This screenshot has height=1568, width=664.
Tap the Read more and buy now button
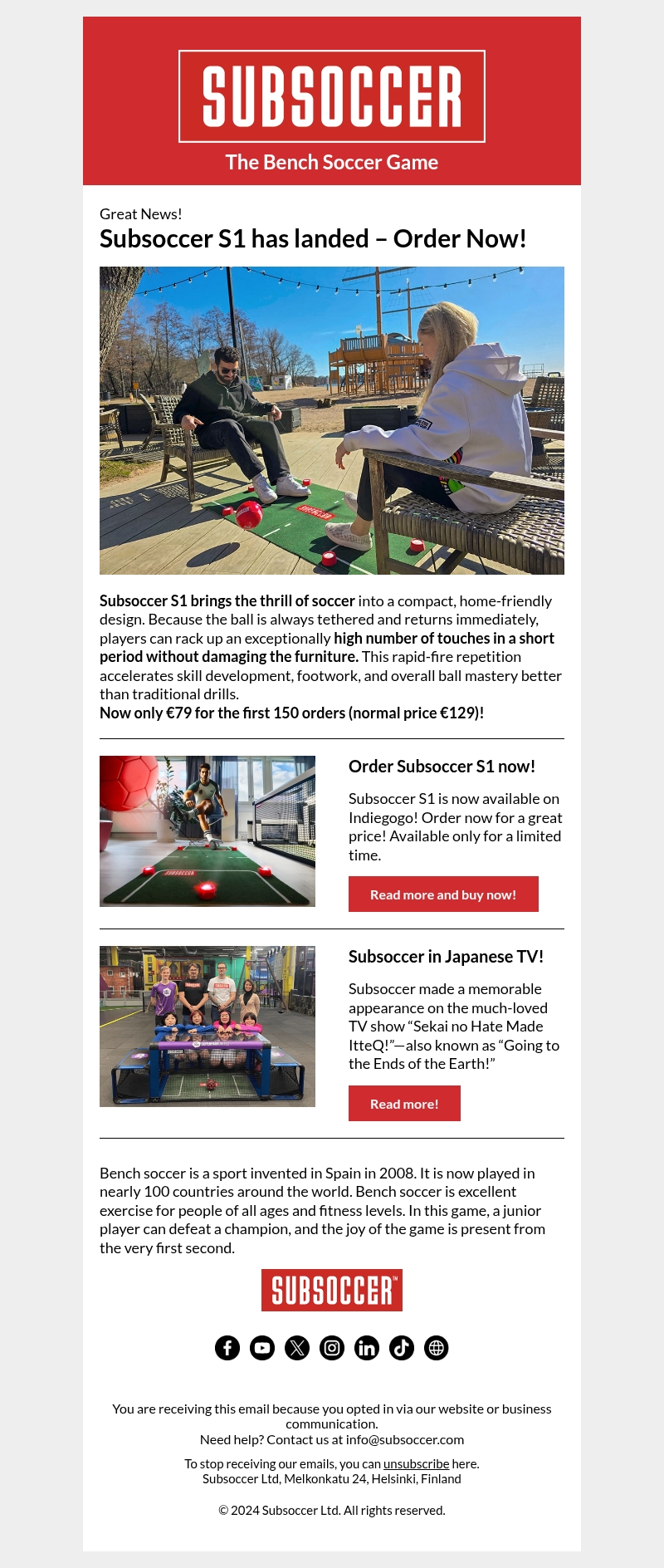pyautogui.click(x=443, y=894)
